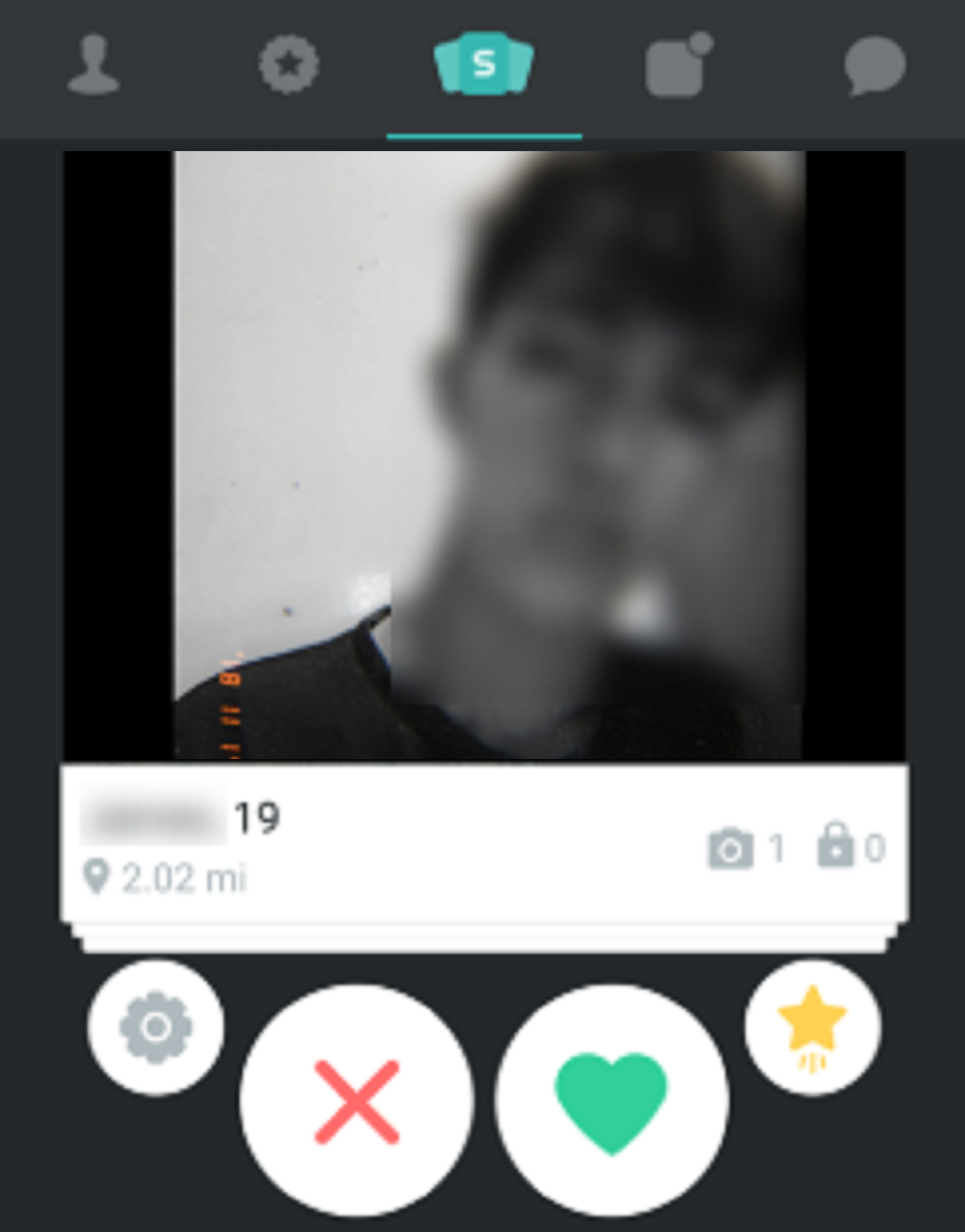The height and width of the screenshot is (1232, 965).
Task: Select the swipe cards tab
Action: [483, 64]
